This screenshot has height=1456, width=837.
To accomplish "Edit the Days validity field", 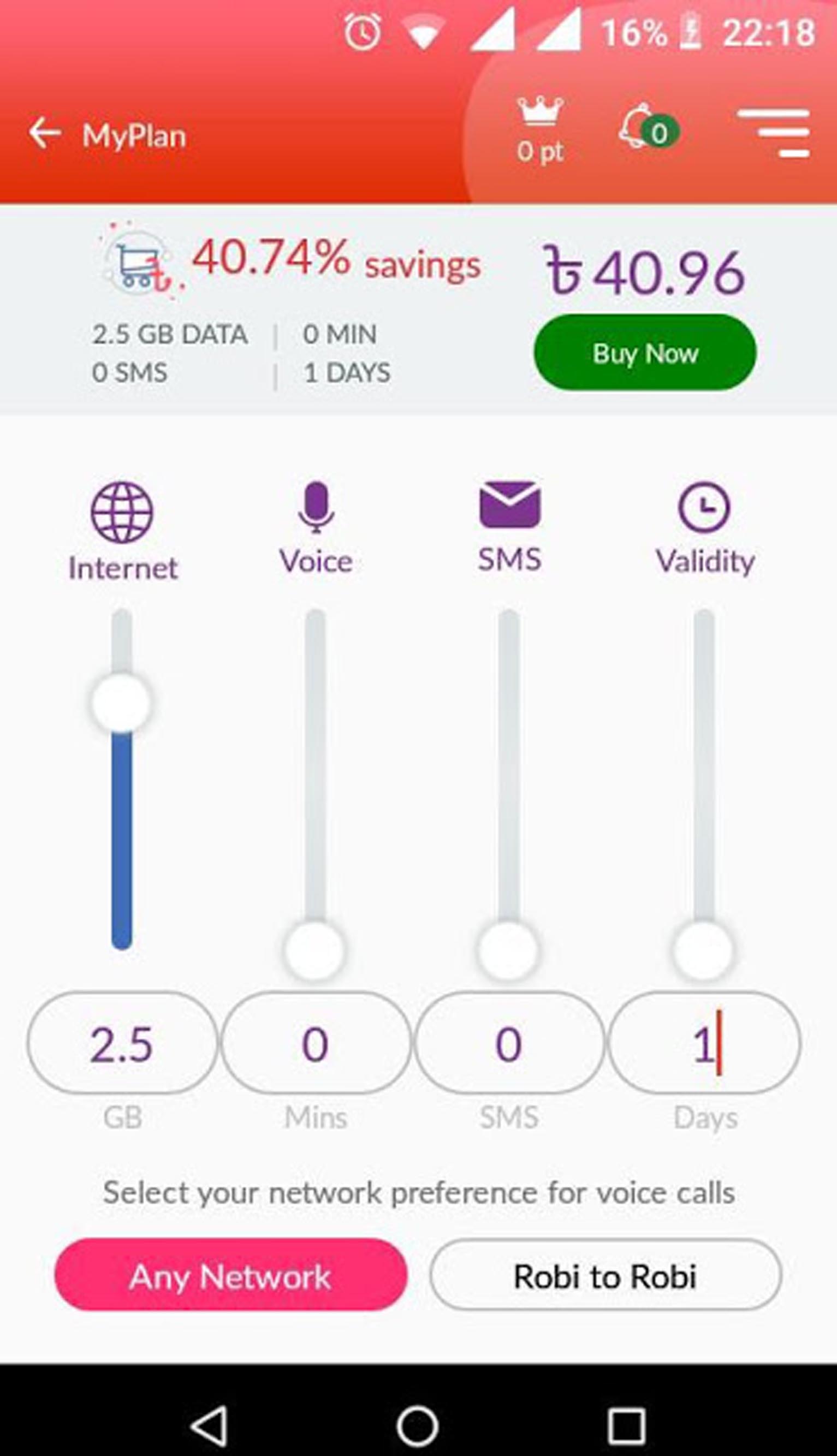I will (704, 1043).
